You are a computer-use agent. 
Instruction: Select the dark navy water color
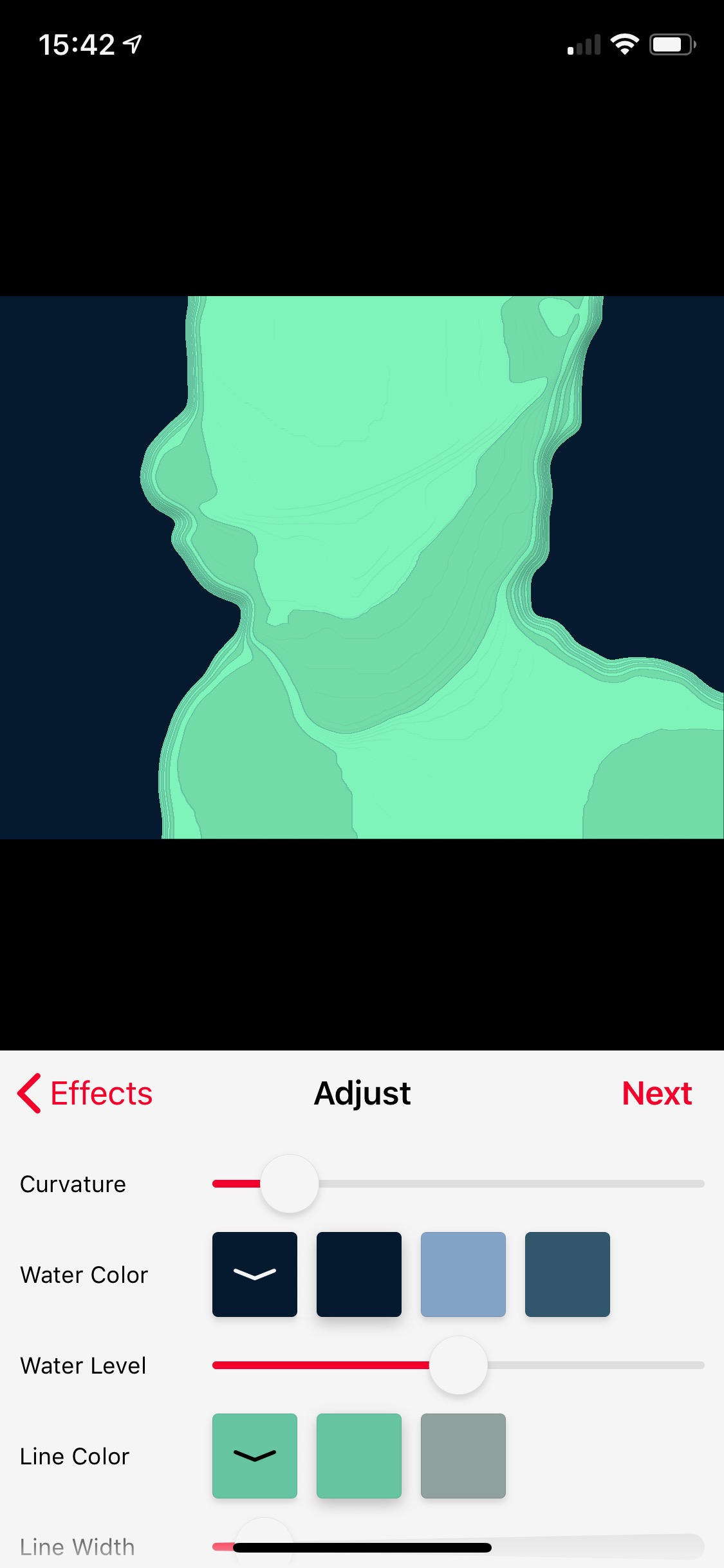359,1274
